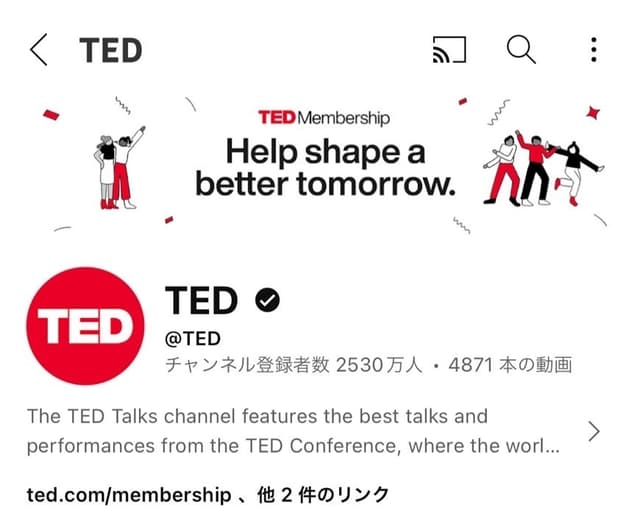Open the cast to device icon
This screenshot has height=516, width=640.
pyautogui.click(x=450, y=49)
